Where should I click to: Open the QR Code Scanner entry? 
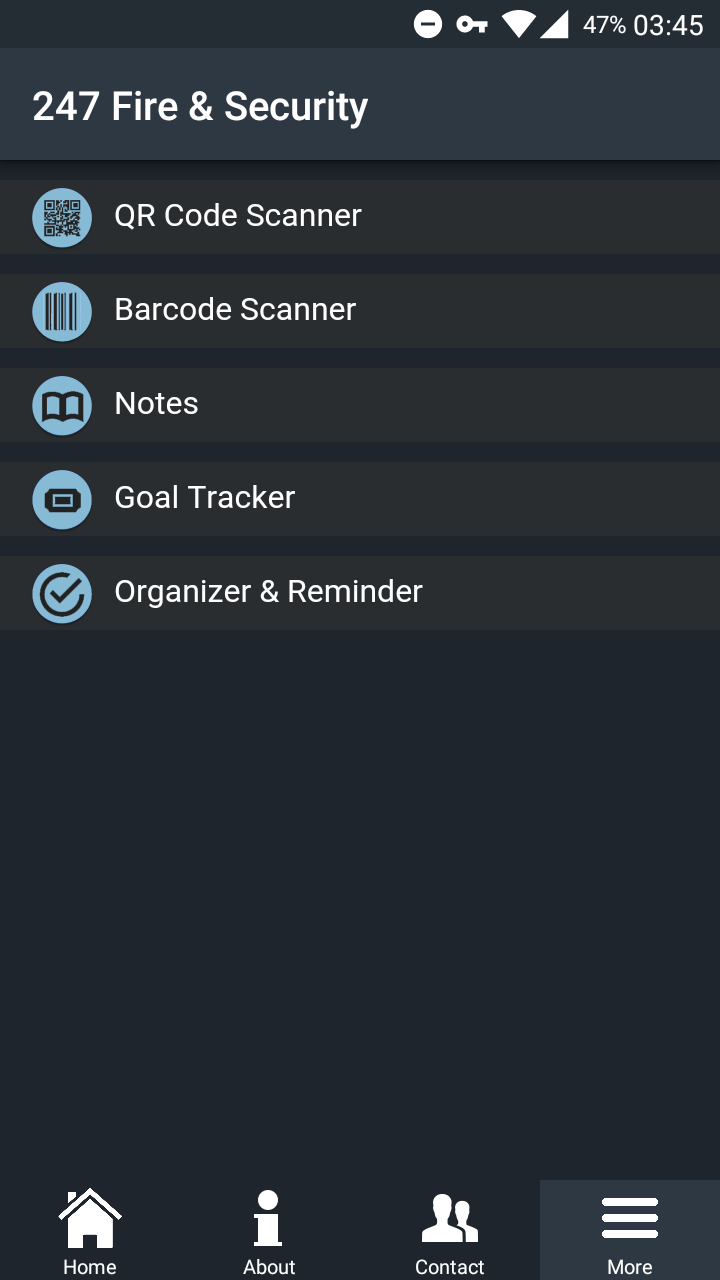tap(300, 216)
